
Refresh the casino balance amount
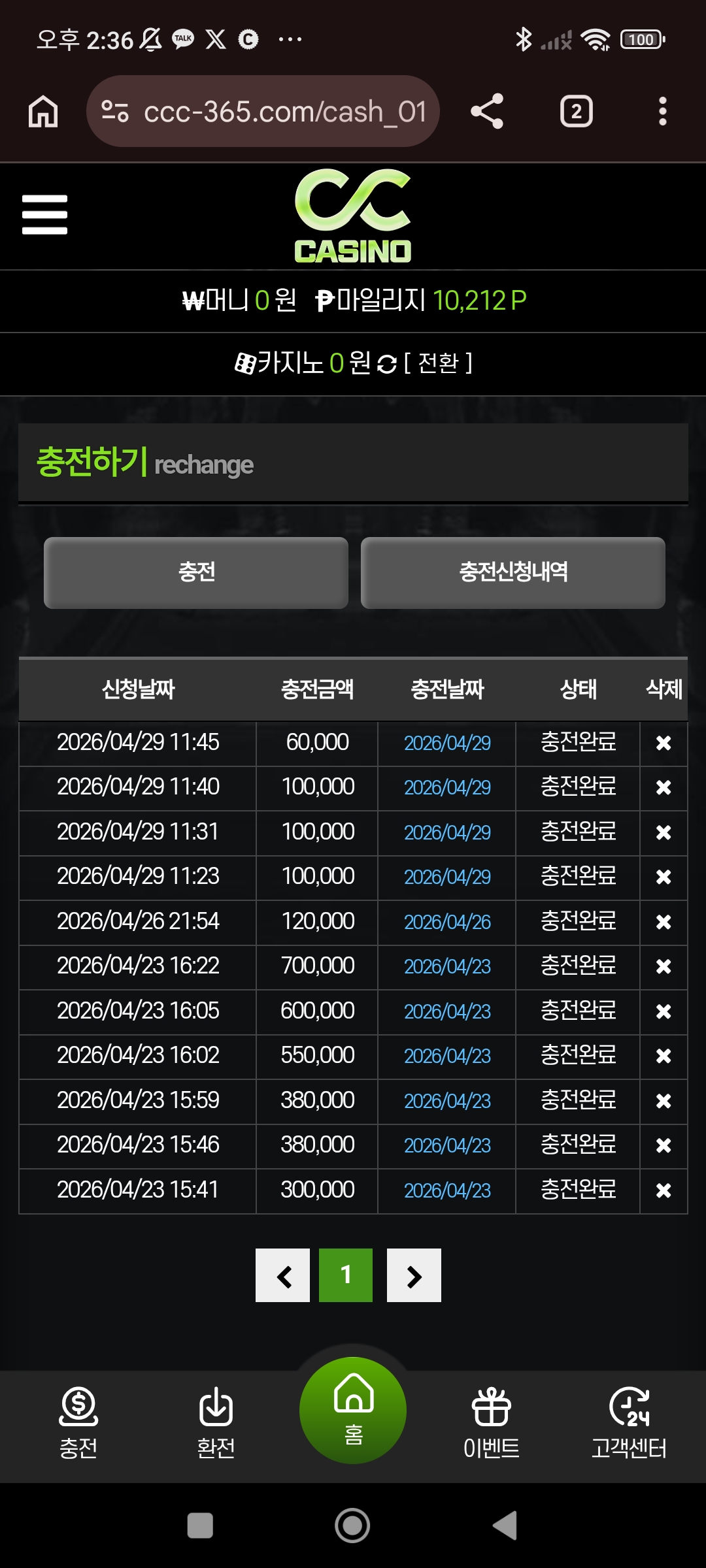coord(387,364)
